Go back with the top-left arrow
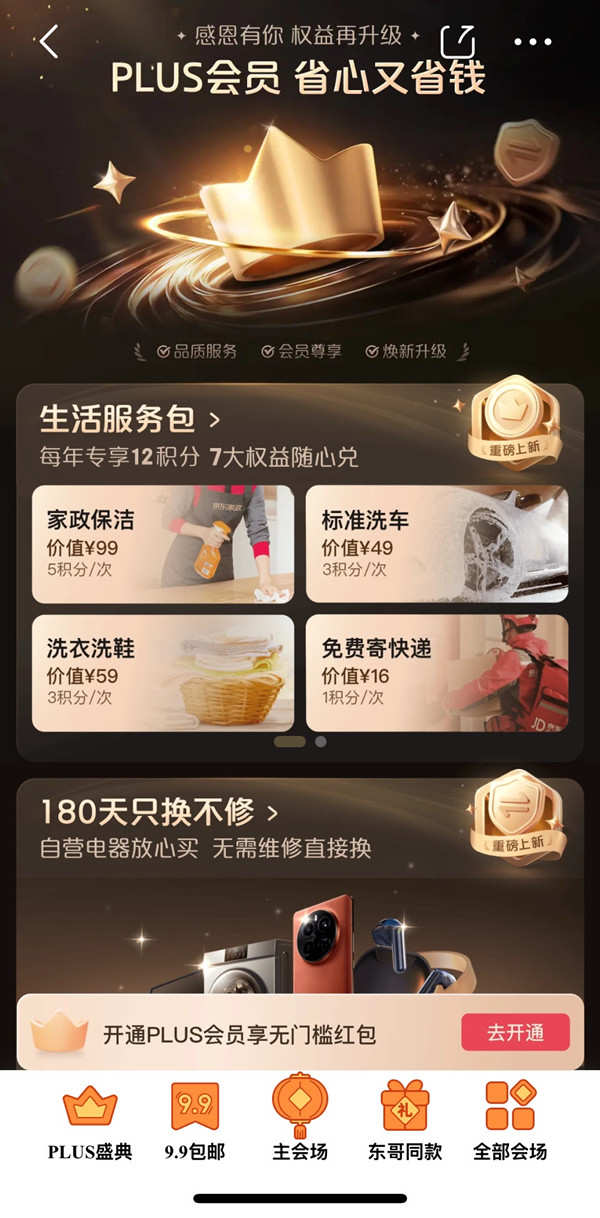Viewport: 600px width, 1218px height. [x=49, y=41]
